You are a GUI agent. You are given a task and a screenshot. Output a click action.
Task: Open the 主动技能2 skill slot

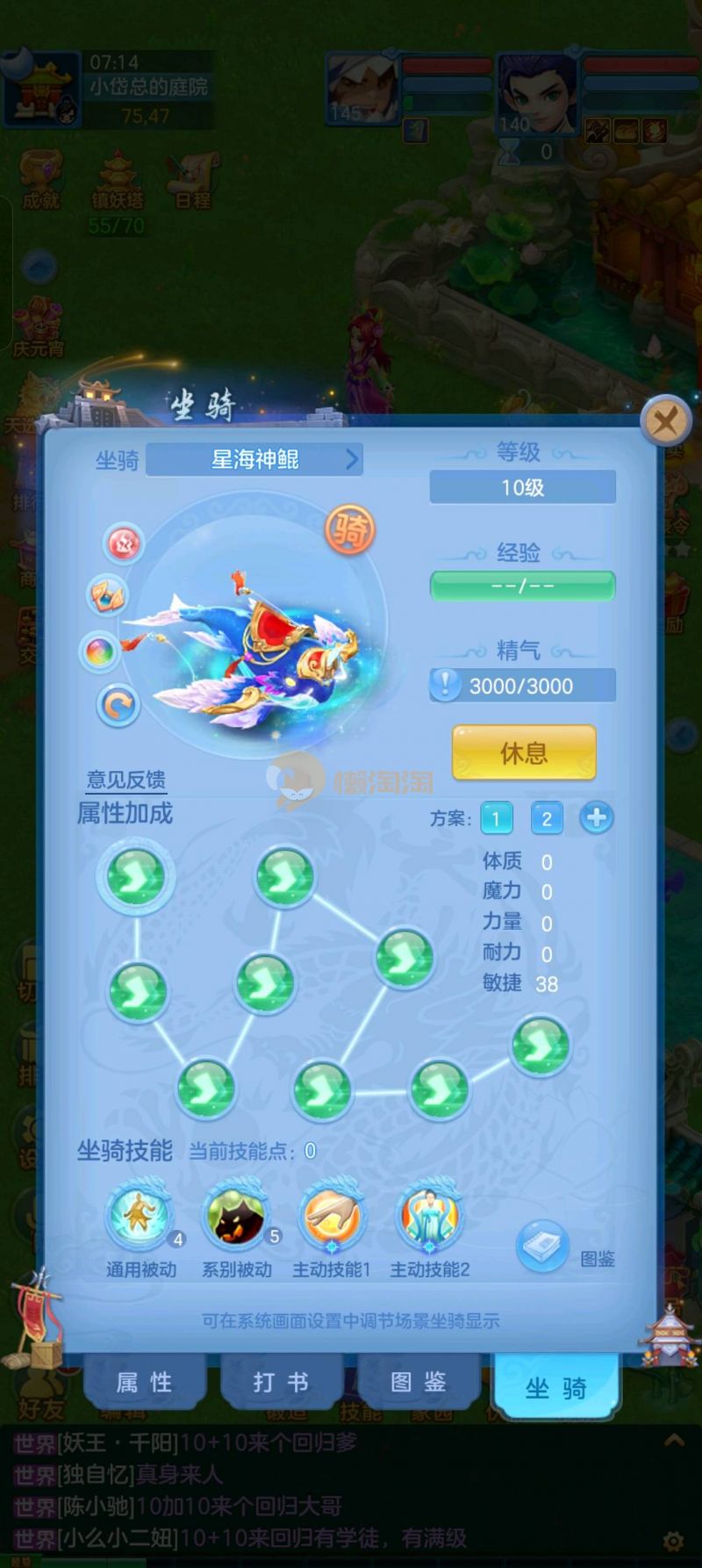click(x=428, y=1217)
